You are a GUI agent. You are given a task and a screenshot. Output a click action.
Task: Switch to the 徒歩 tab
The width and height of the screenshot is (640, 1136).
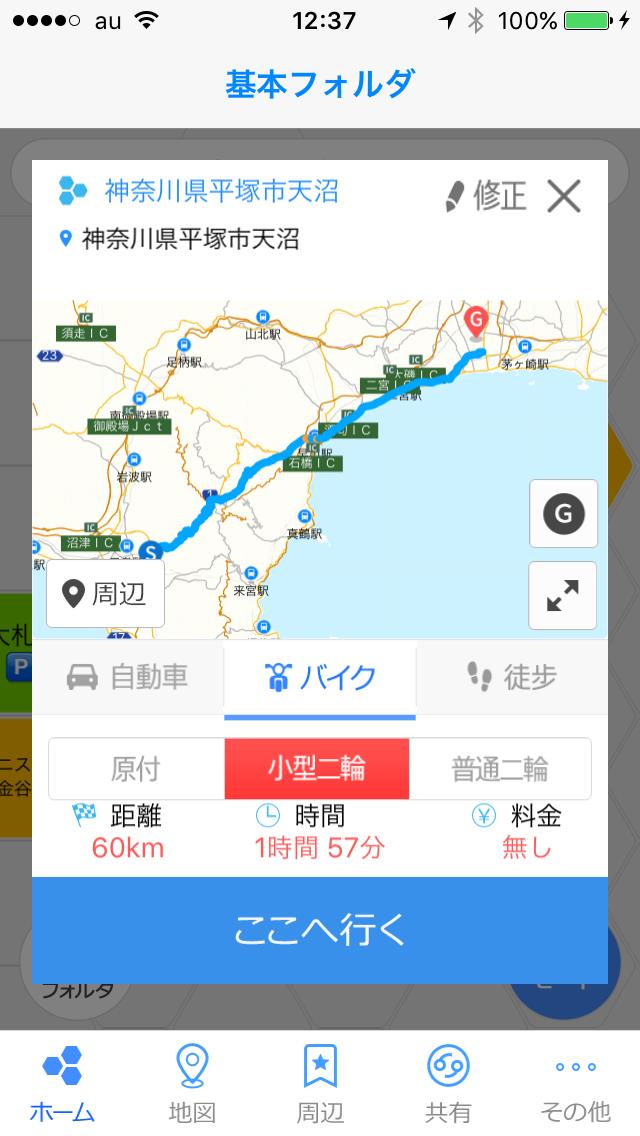[x=512, y=677]
